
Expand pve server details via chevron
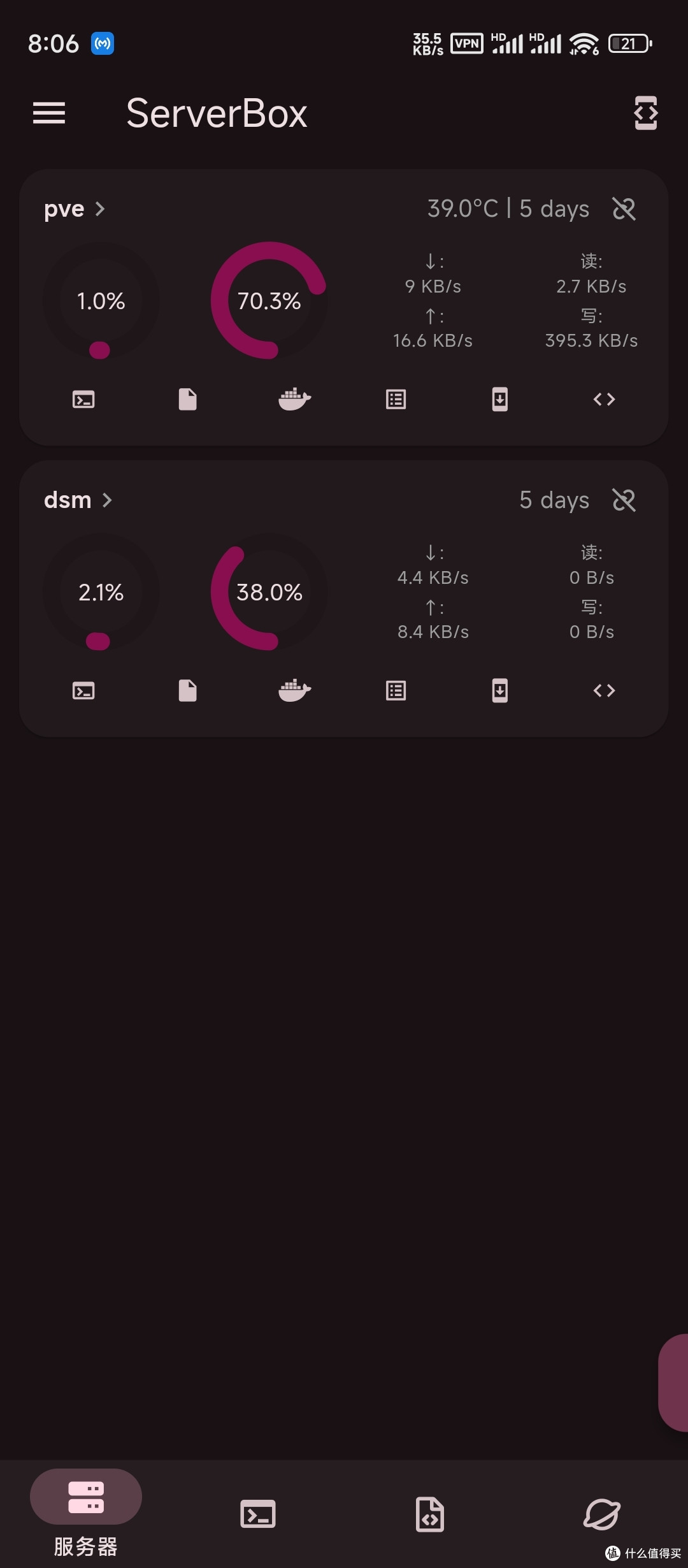tap(101, 209)
